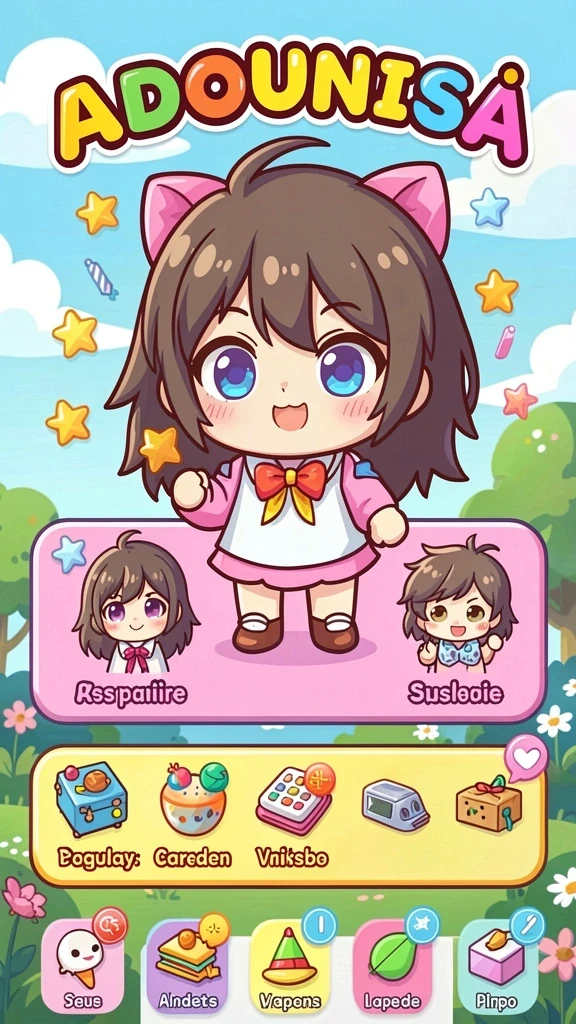This screenshot has width=576, height=1024.
Task: Open the Seus tab
Action: click(83, 965)
